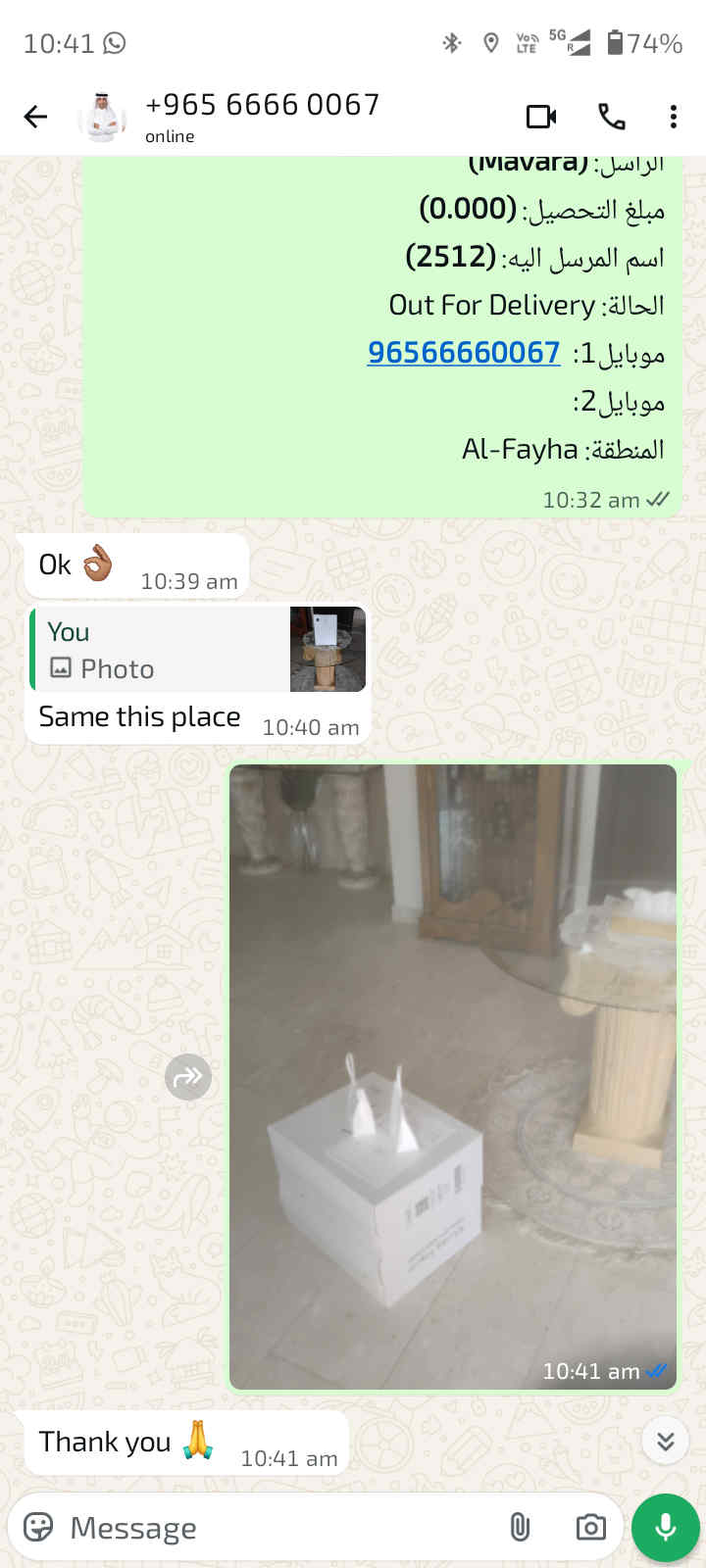Go back to the chats list

click(x=35, y=118)
